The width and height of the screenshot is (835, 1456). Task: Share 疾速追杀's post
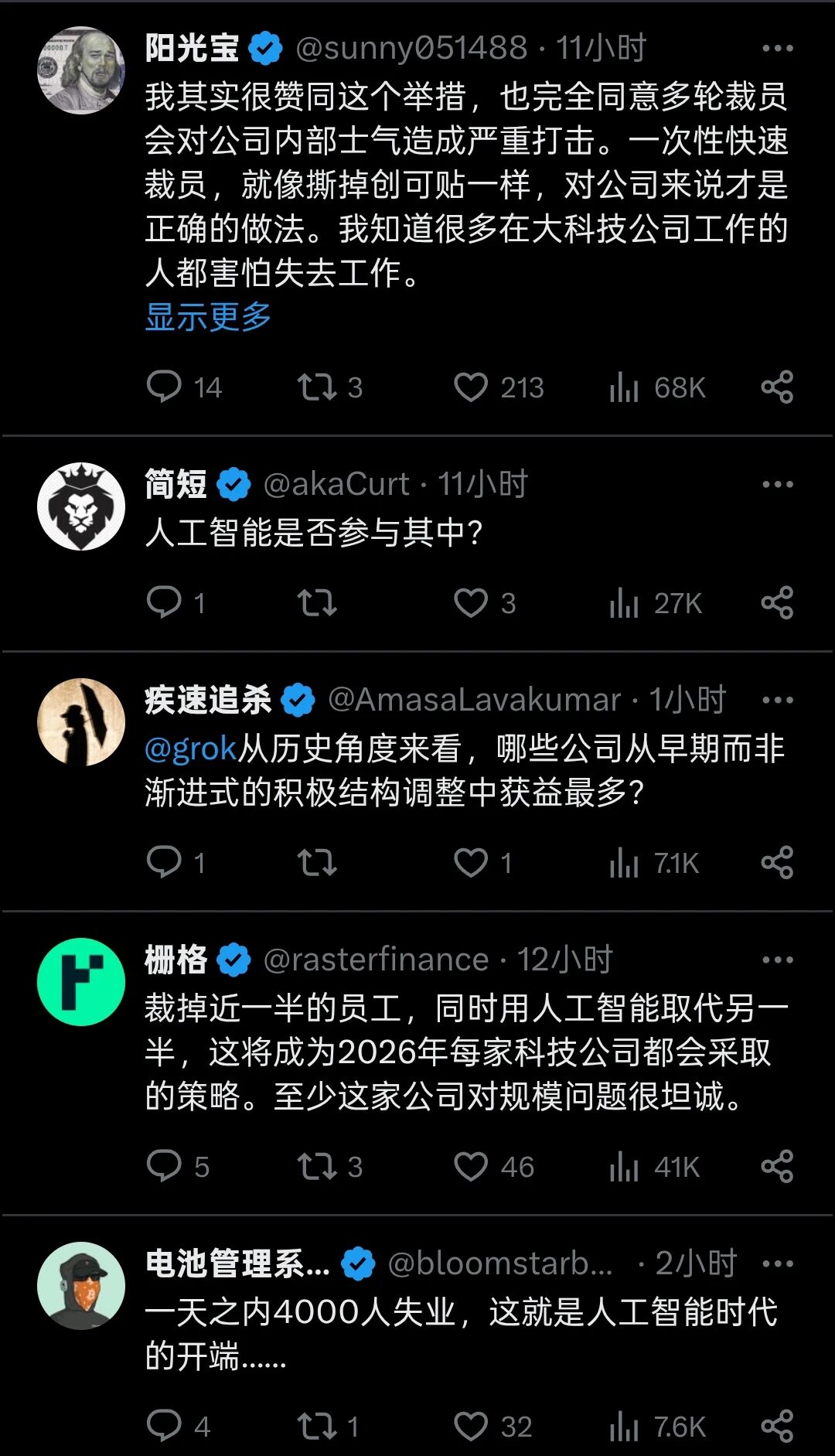pos(777,862)
